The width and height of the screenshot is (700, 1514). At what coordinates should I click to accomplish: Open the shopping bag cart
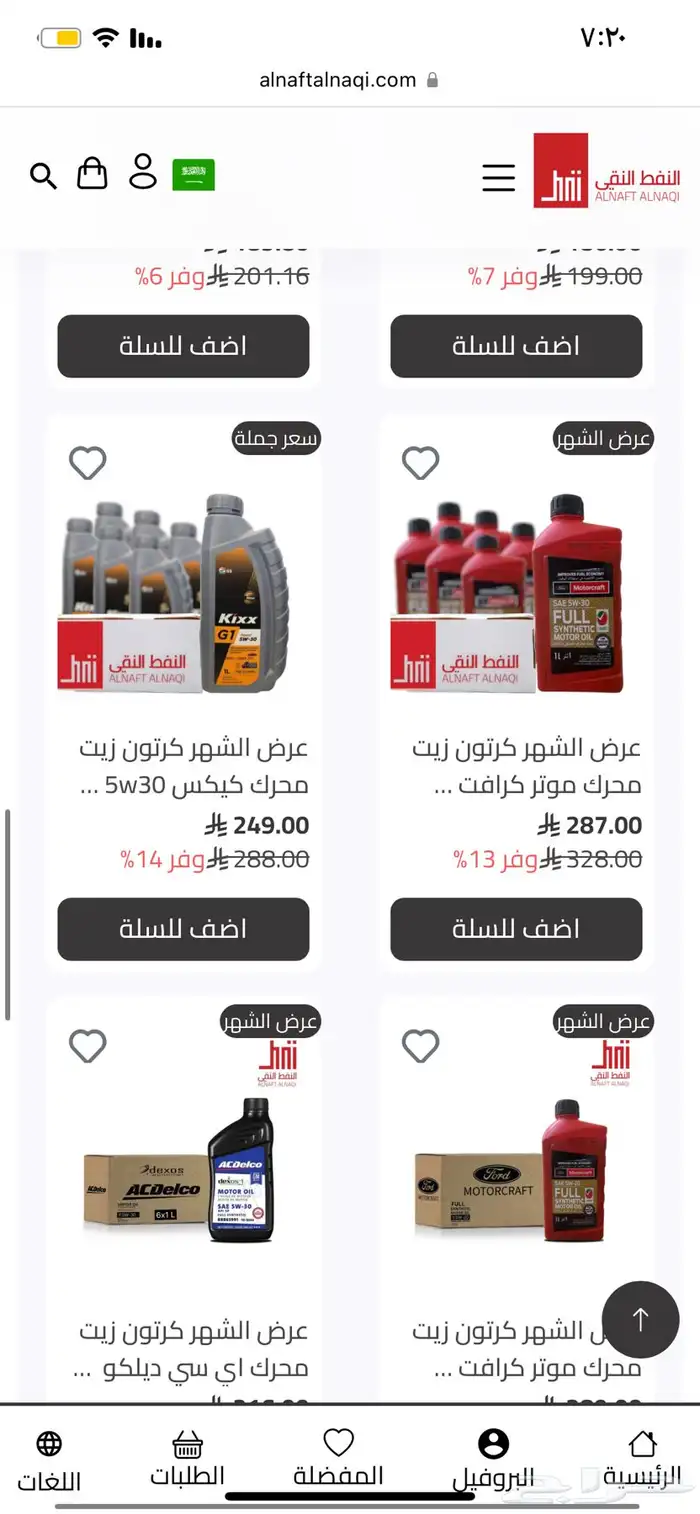click(92, 173)
